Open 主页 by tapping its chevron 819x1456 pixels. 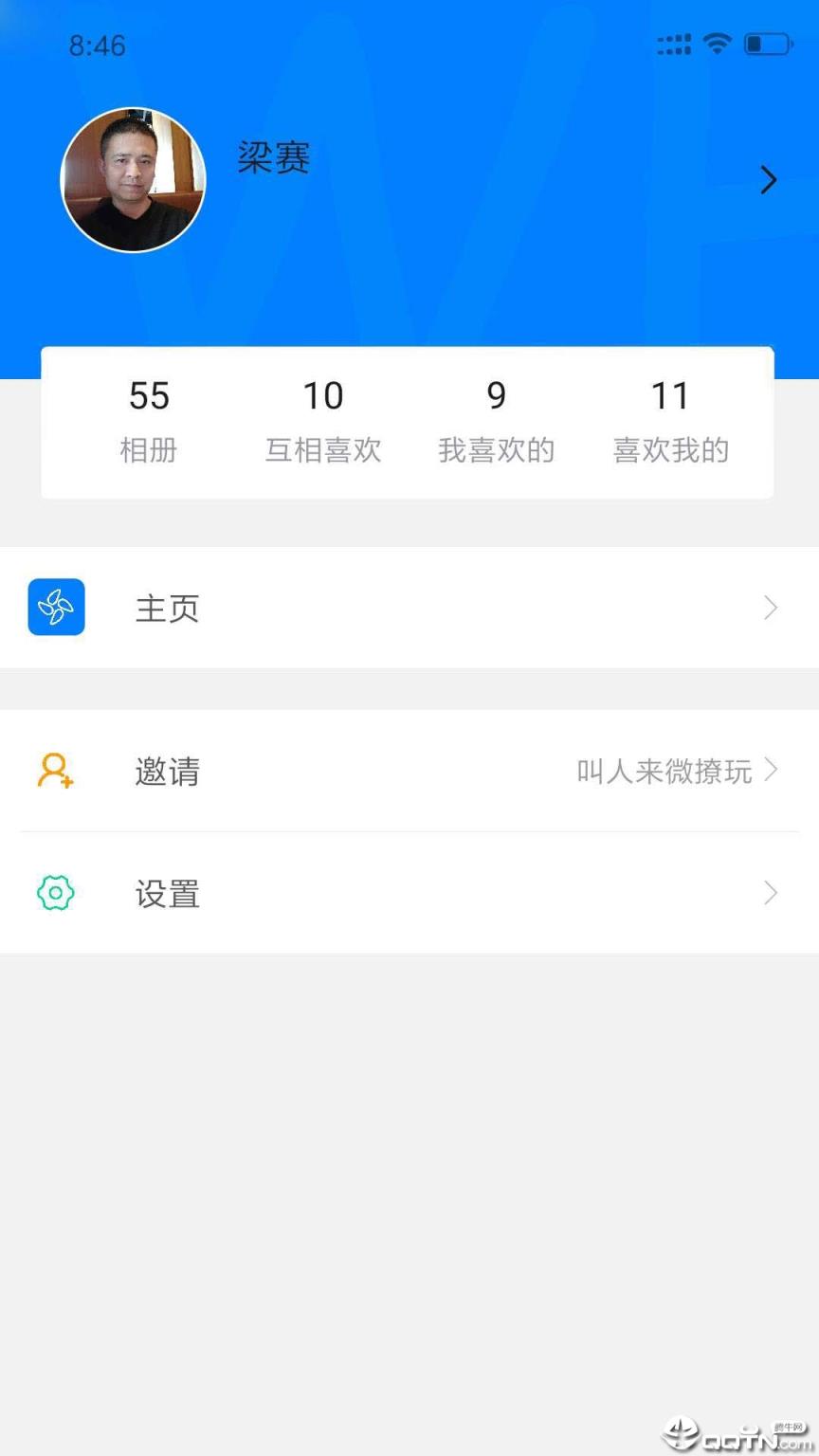771,608
